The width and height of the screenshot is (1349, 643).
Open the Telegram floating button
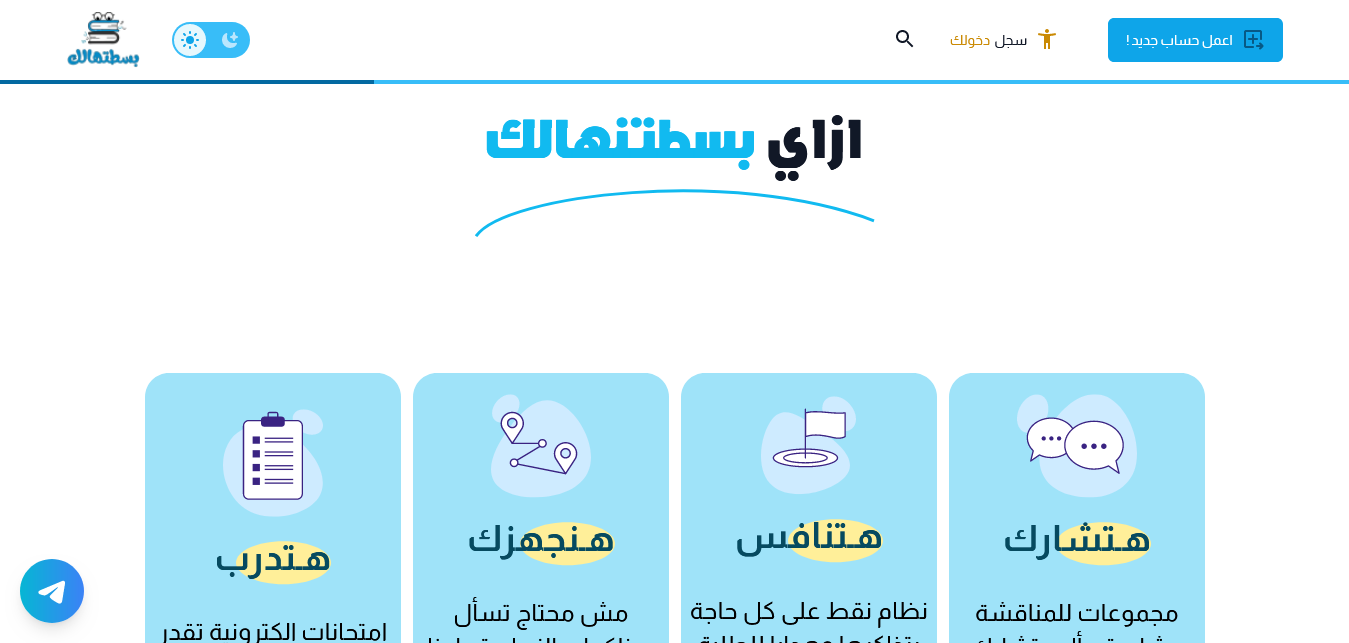[52, 591]
